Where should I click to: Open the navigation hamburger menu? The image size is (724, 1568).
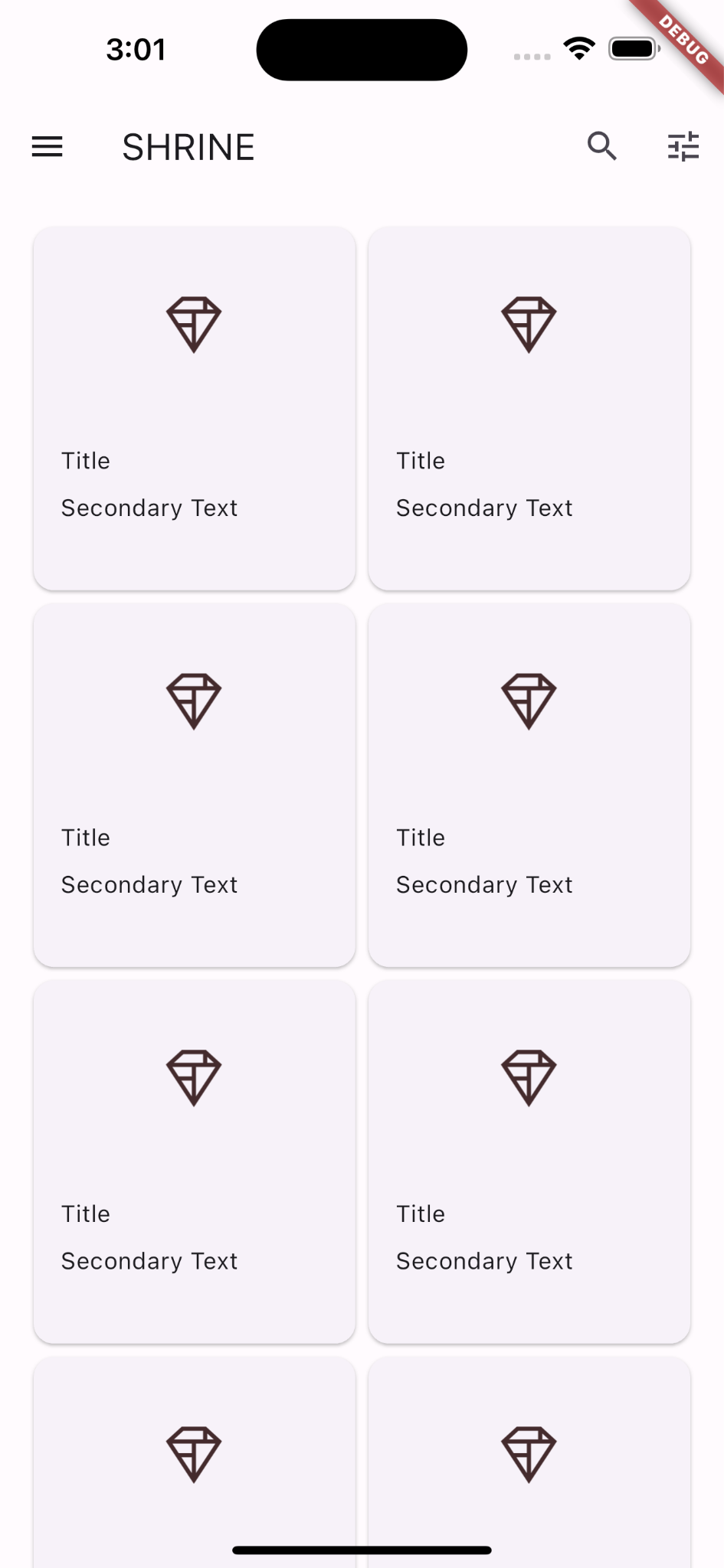point(47,146)
